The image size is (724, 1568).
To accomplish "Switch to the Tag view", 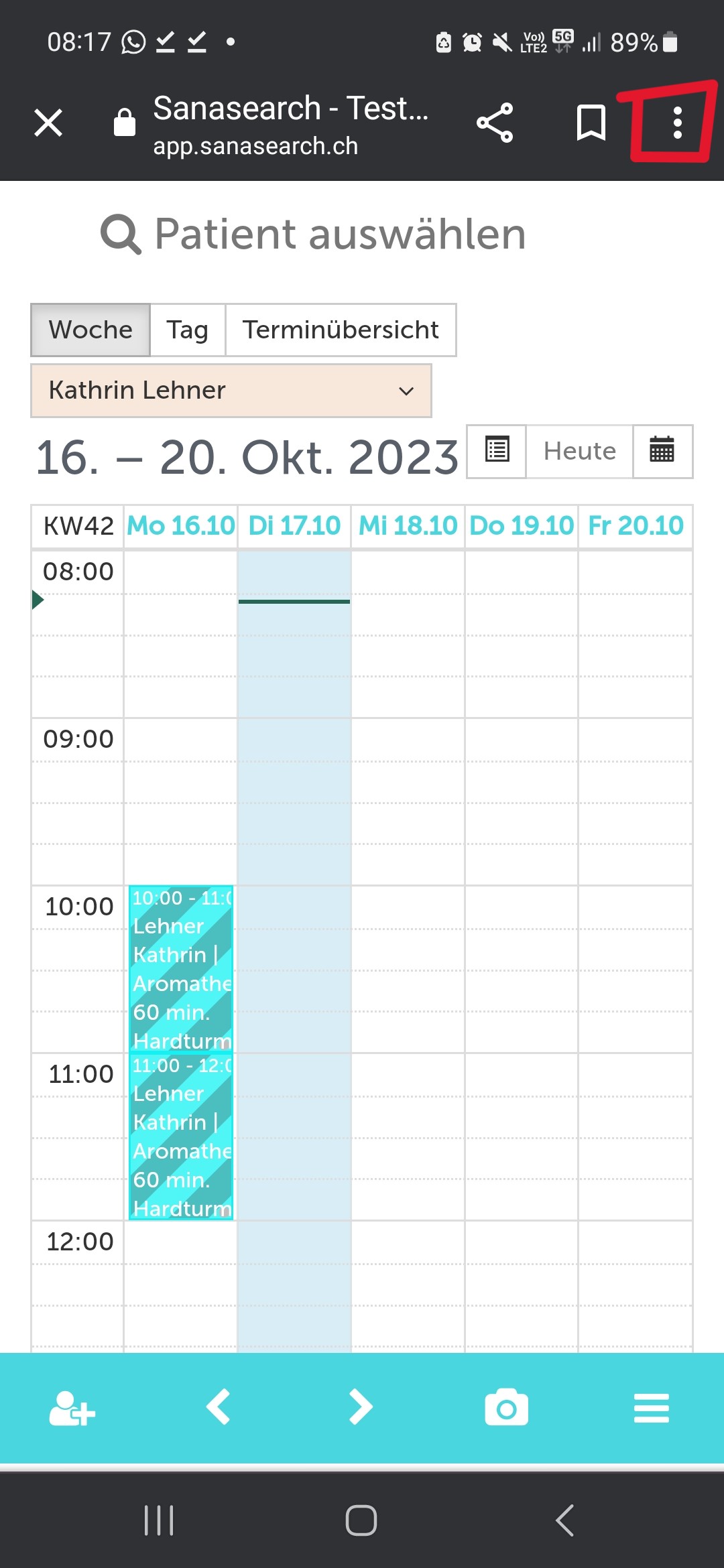I will click(x=188, y=330).
